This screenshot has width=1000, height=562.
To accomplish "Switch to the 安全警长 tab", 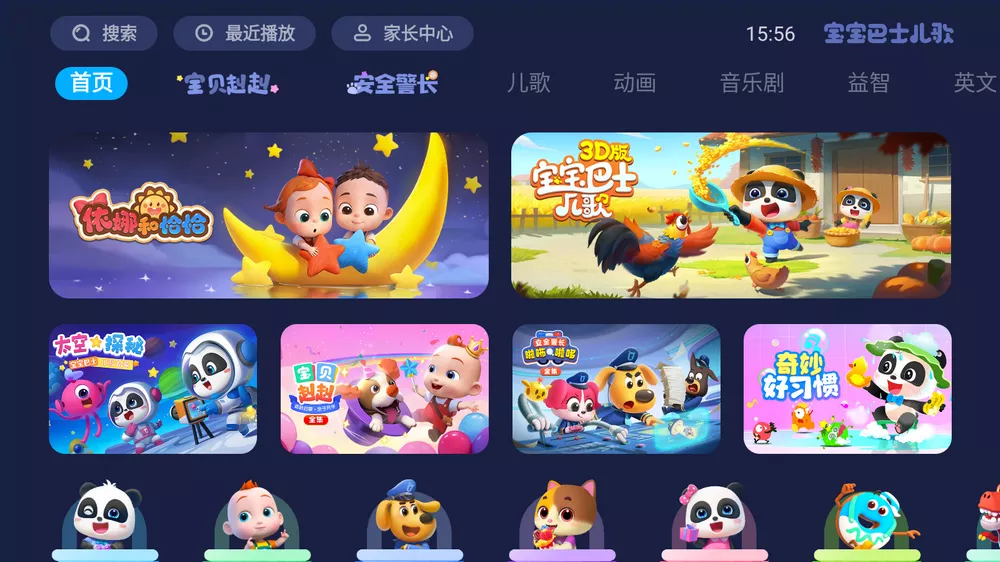I will click(x=392, y=84).
